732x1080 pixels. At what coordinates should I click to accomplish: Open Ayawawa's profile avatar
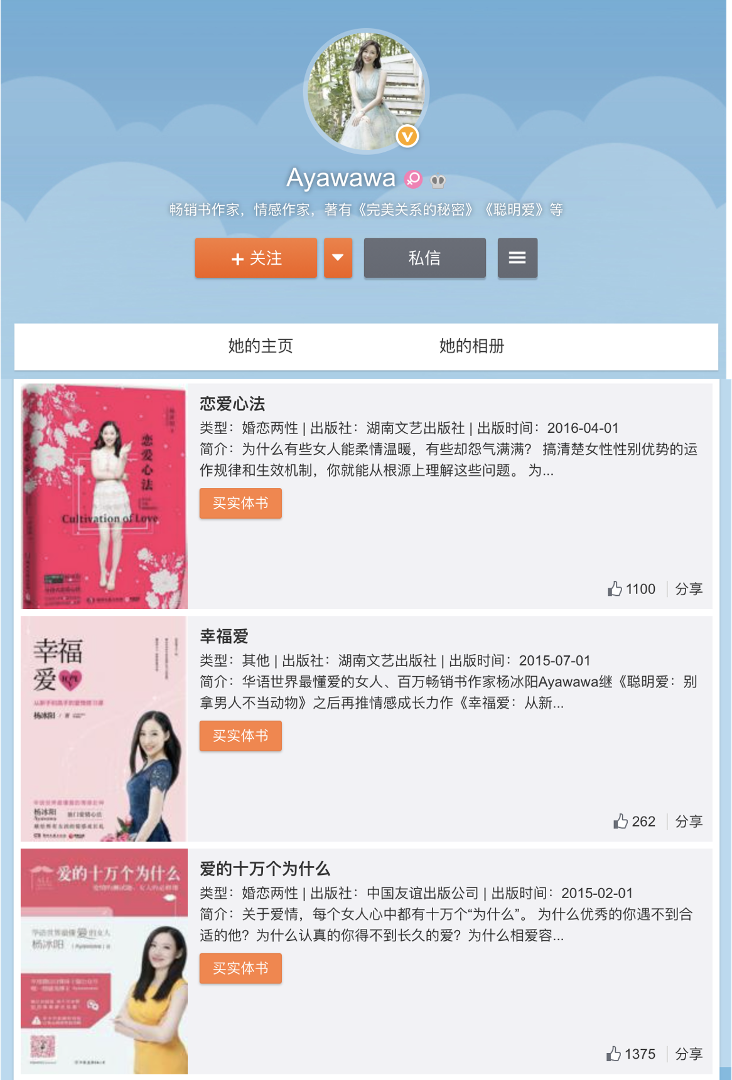366,91
